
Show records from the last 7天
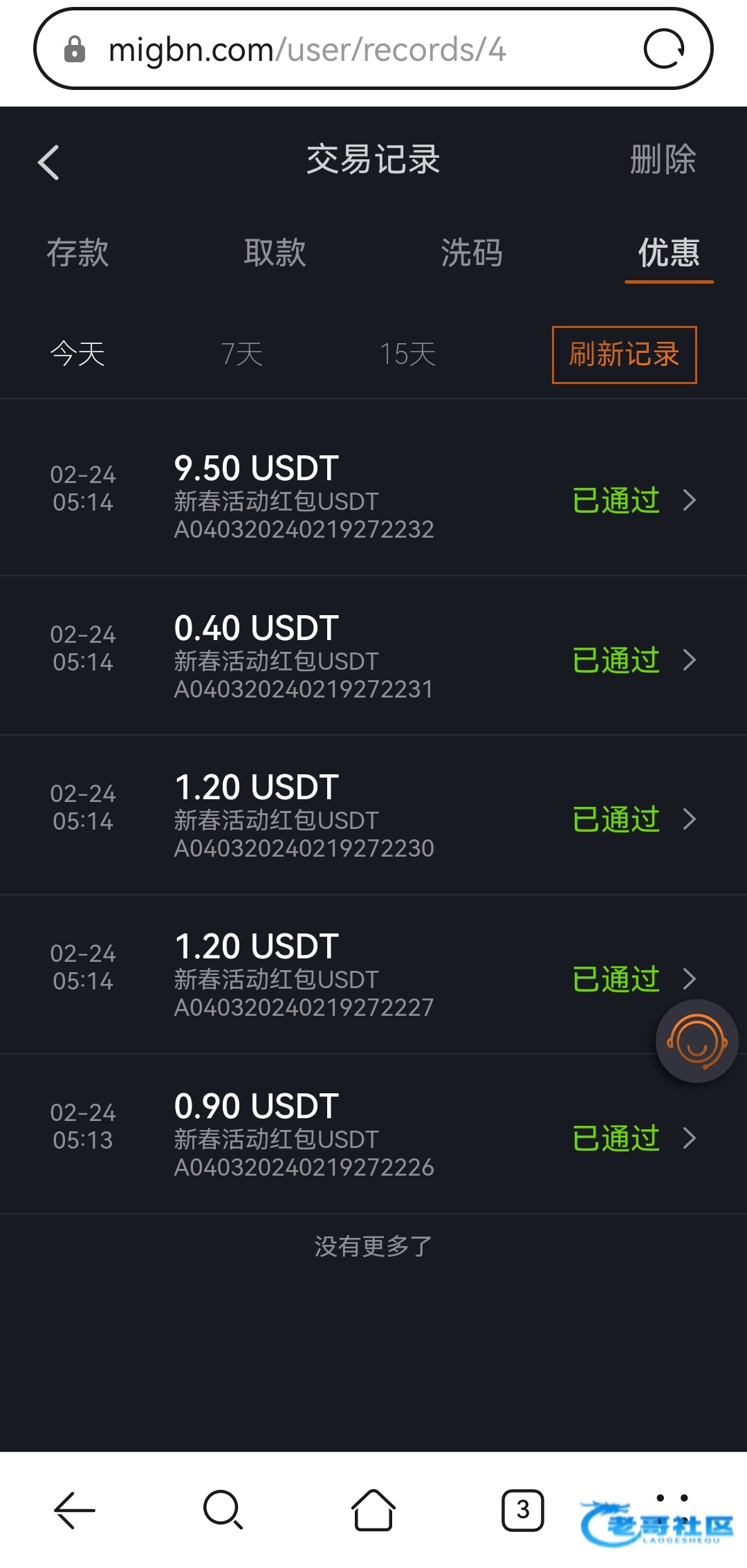point(242,354)
